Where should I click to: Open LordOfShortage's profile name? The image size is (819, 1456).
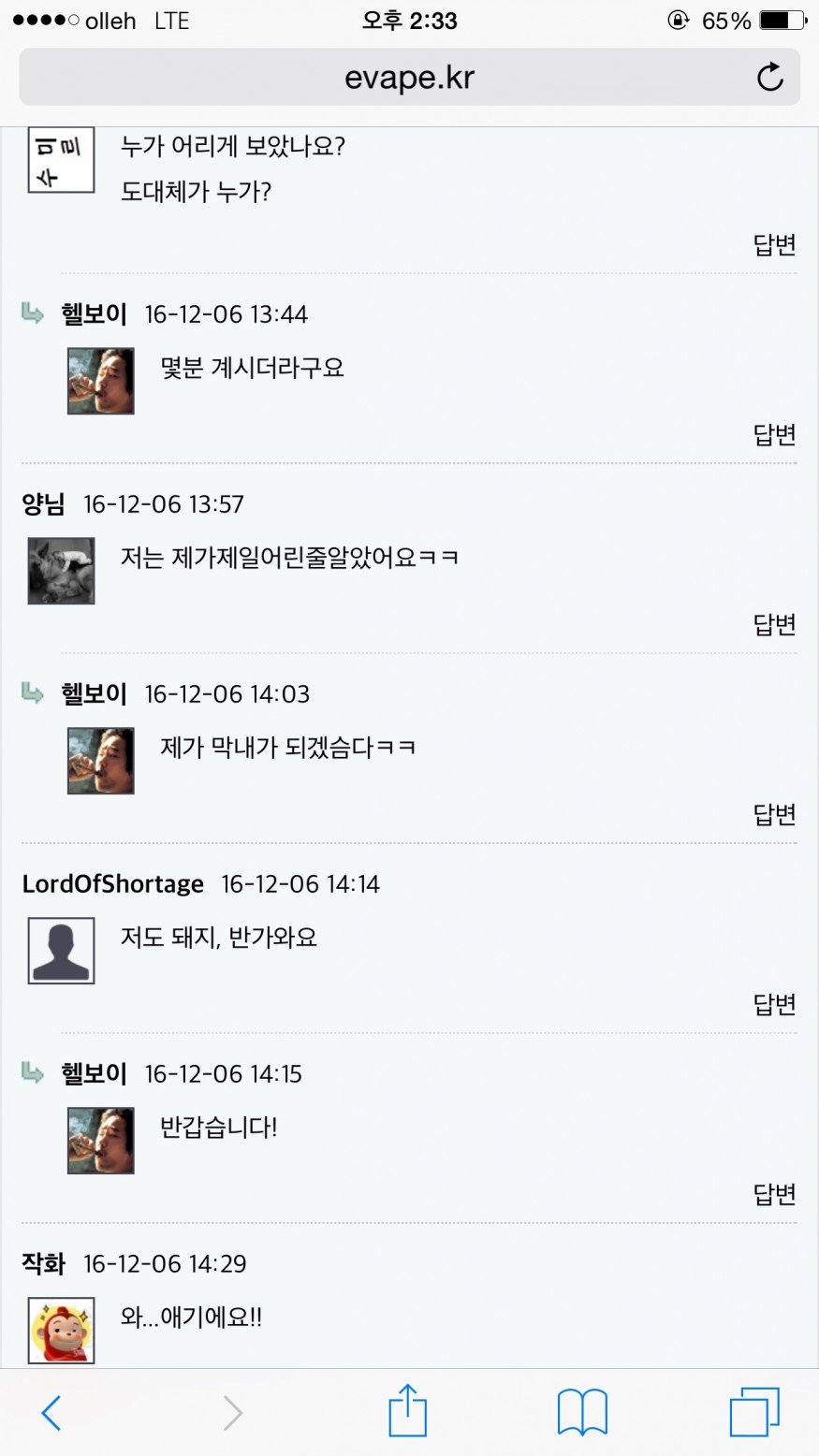coord(112,884)
